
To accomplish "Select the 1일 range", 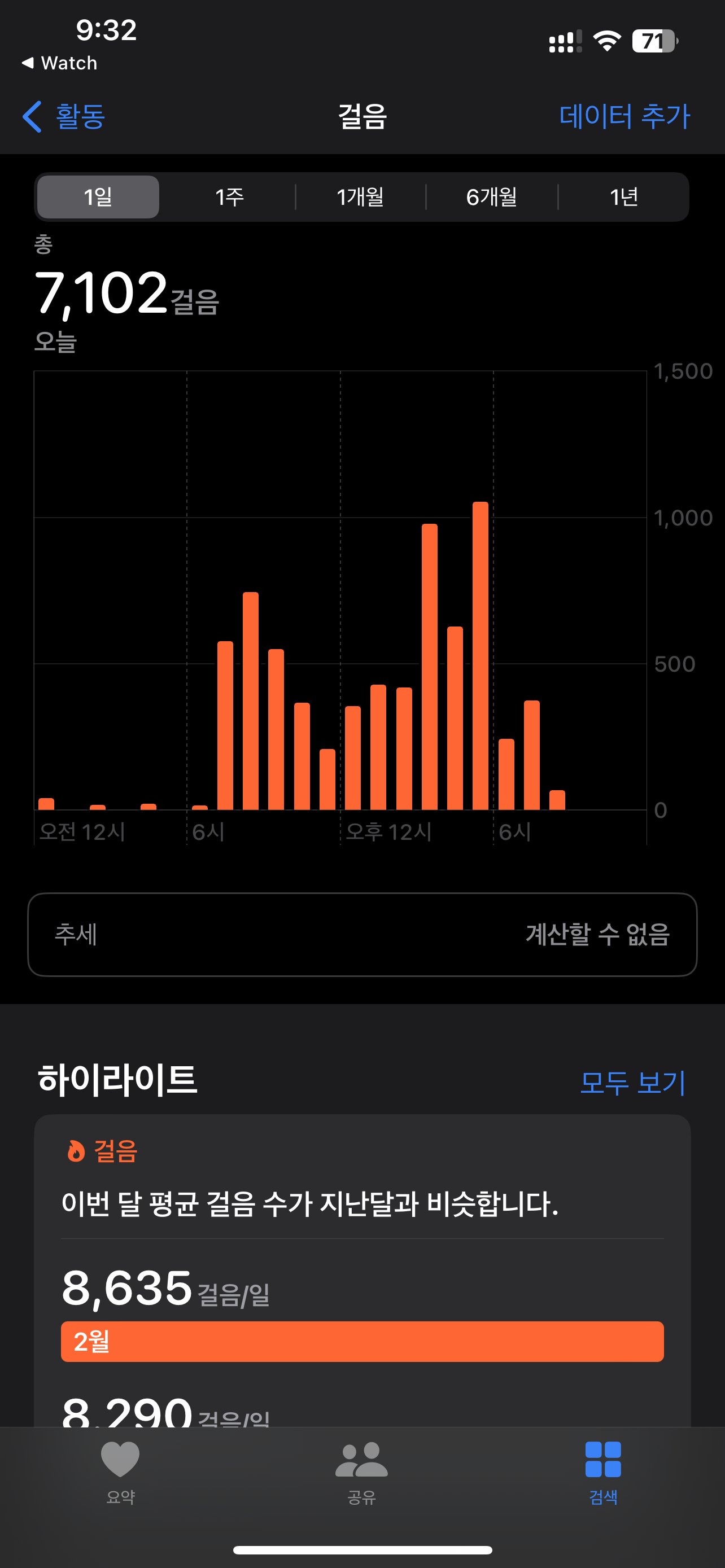I will pyautogui.click(x=98, y=197).
